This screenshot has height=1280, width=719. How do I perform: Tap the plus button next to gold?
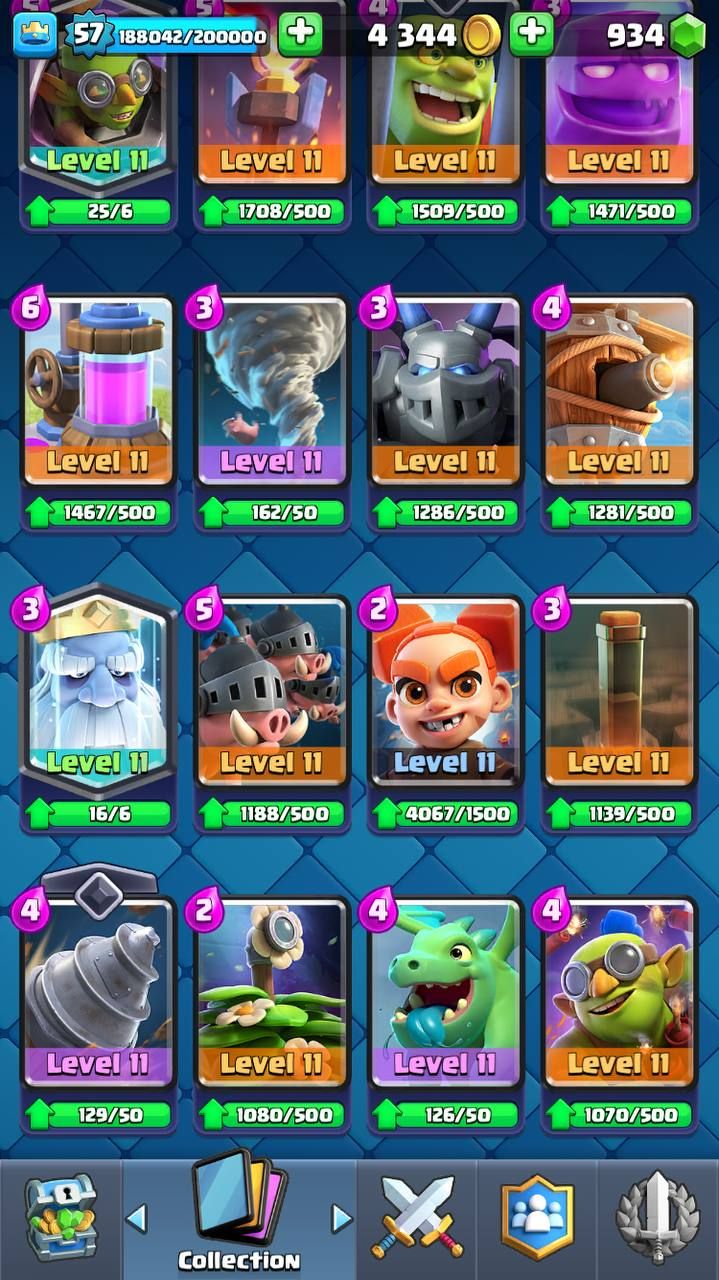[532, 34]
